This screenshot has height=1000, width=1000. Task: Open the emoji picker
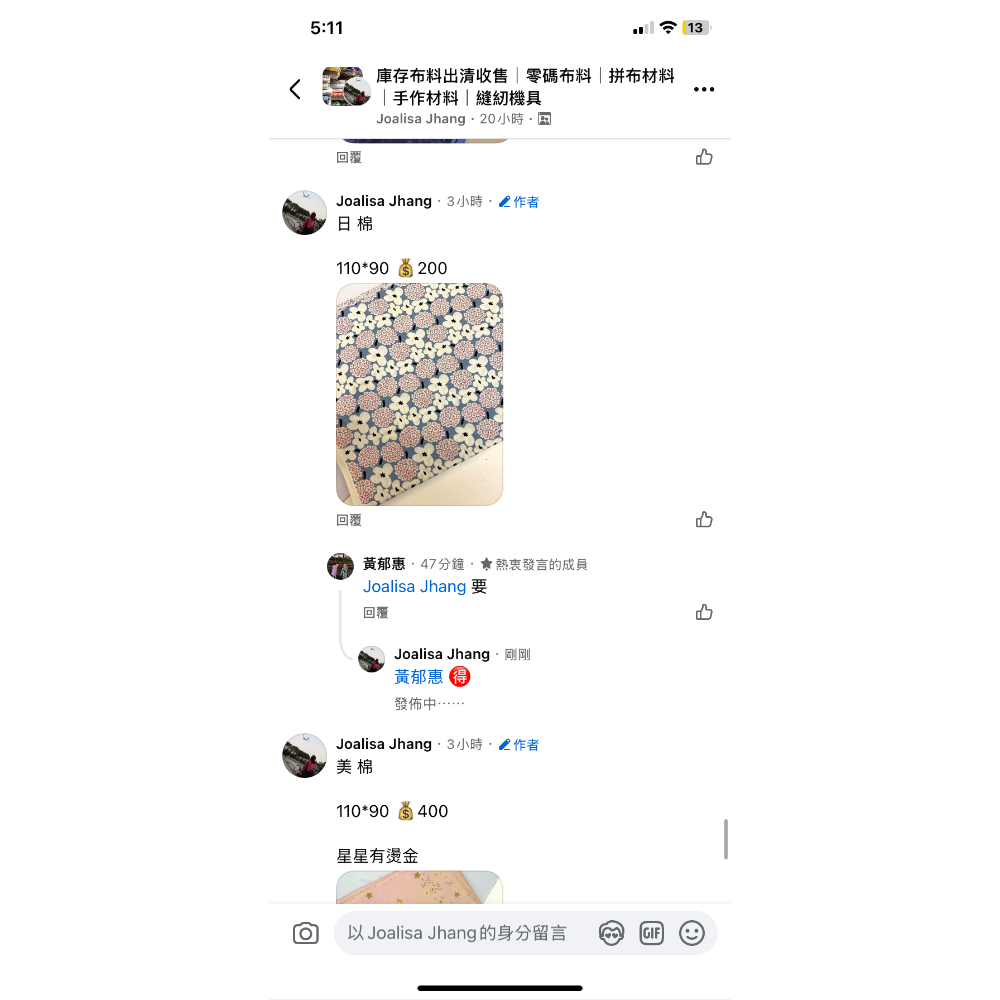[692, 933]
